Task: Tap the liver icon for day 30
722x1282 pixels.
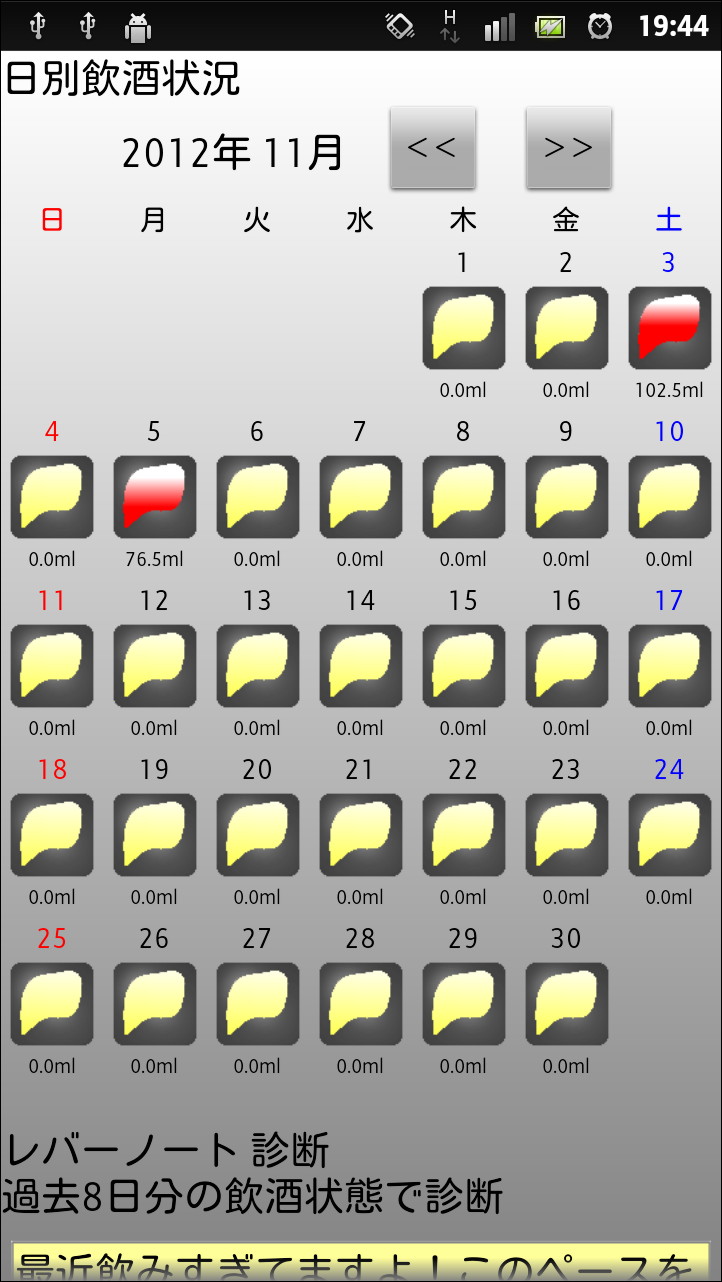Action: [566, 1005]
